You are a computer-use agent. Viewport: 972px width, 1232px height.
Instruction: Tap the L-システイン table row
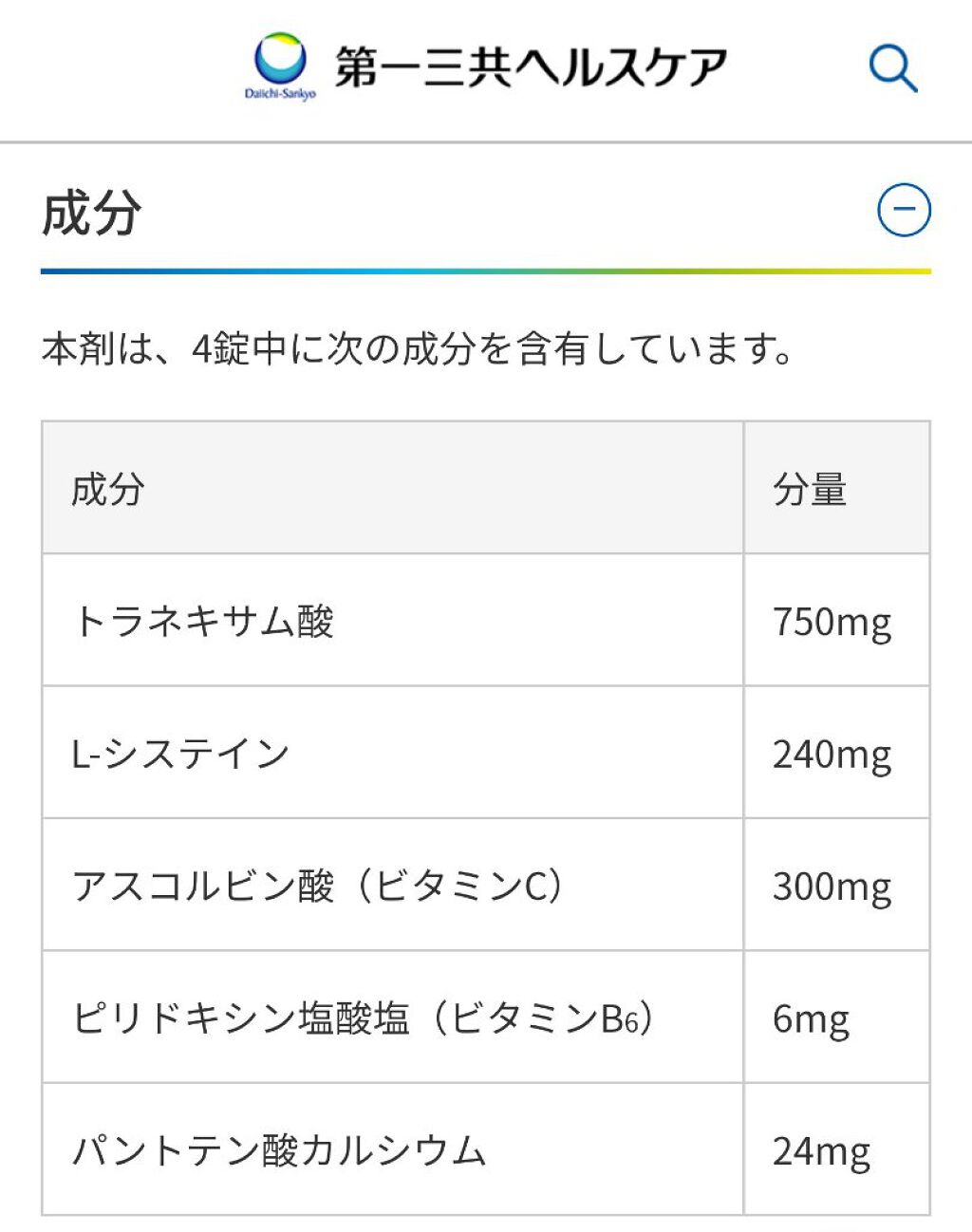[x=380, y=754]
